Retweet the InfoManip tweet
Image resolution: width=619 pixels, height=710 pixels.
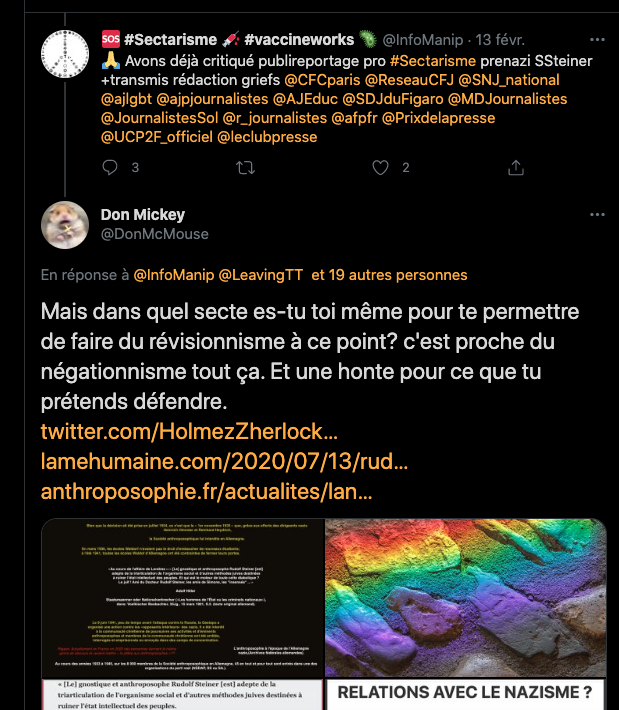(243, 168)
